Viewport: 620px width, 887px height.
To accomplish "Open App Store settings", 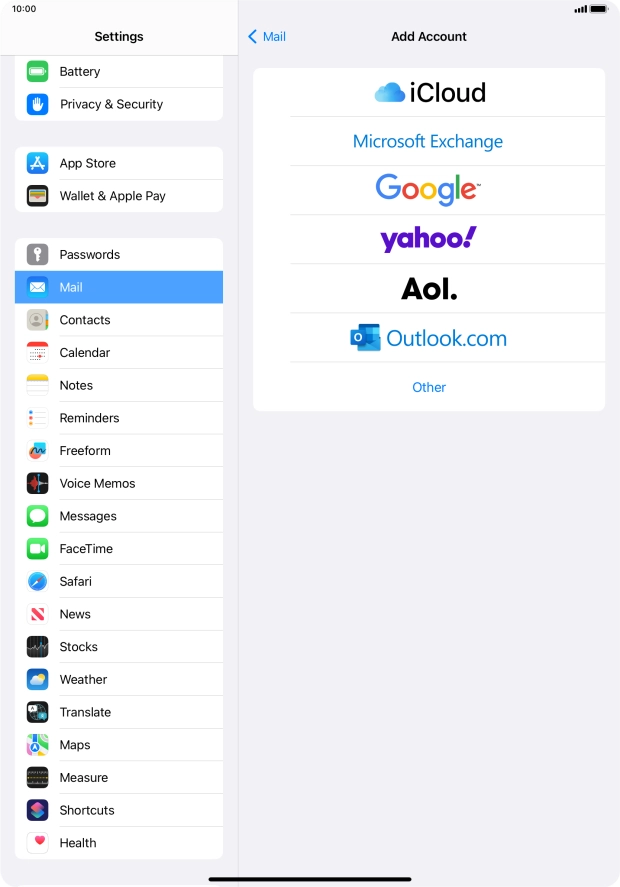I will tap(118, 163).
